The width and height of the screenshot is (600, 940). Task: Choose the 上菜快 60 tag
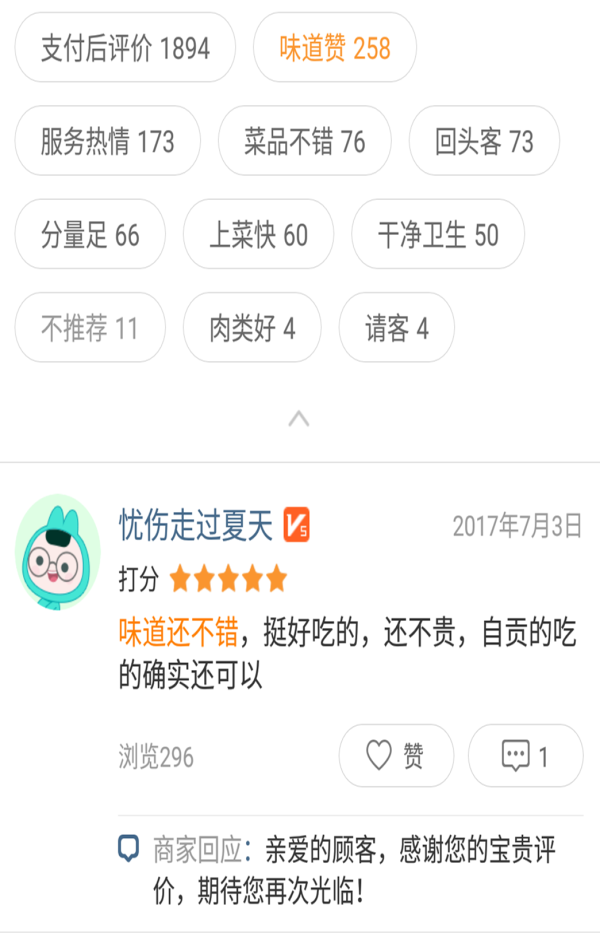(x=258, y=235)
